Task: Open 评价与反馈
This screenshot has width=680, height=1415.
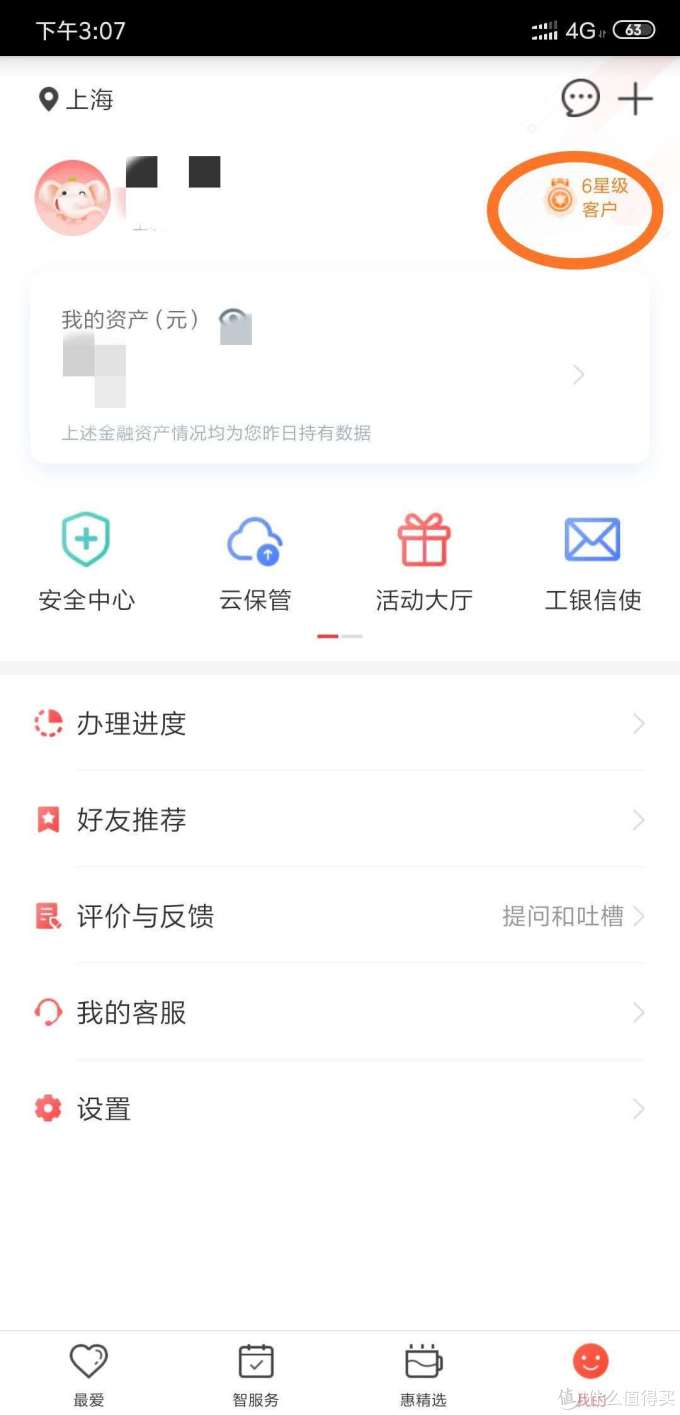Action: tap(340, 916)
